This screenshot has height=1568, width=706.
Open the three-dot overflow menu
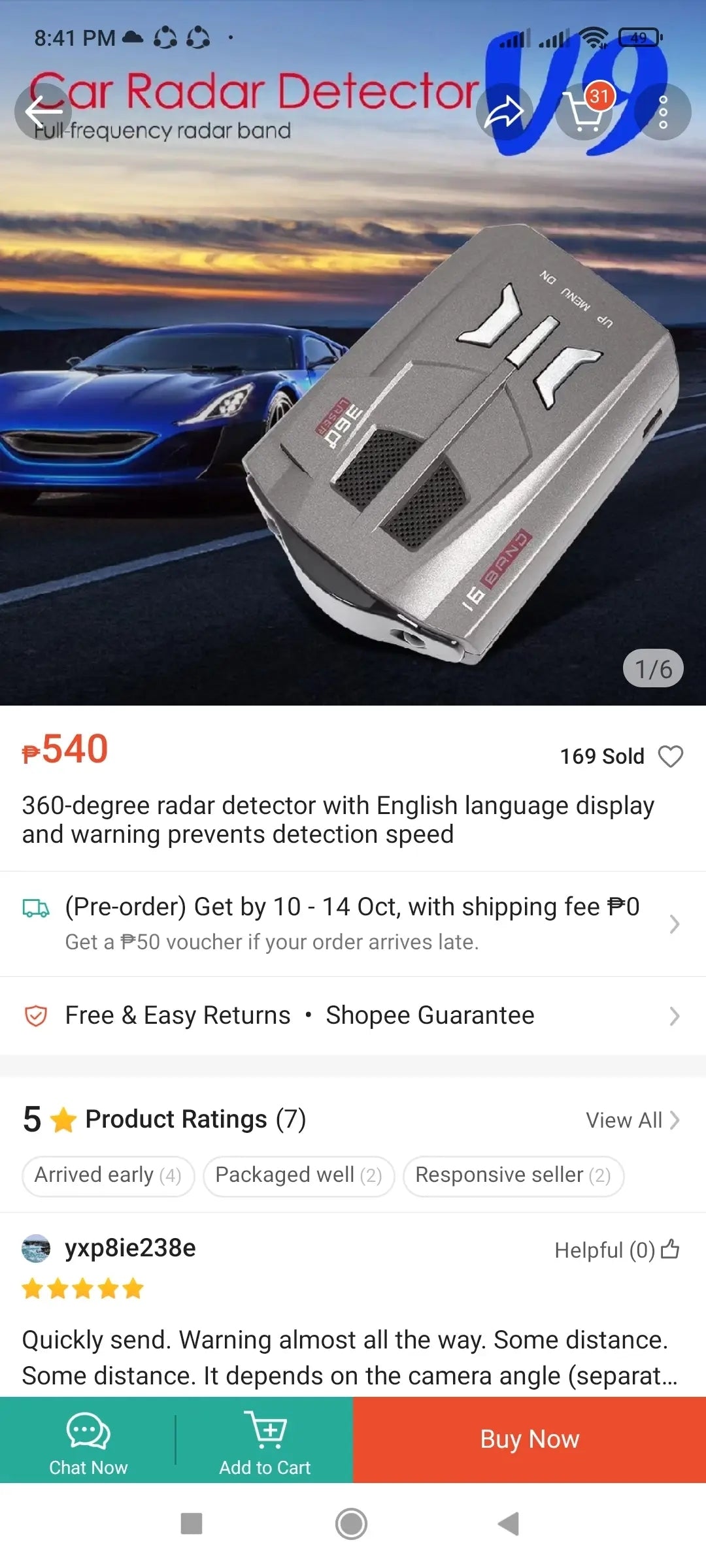663,112
